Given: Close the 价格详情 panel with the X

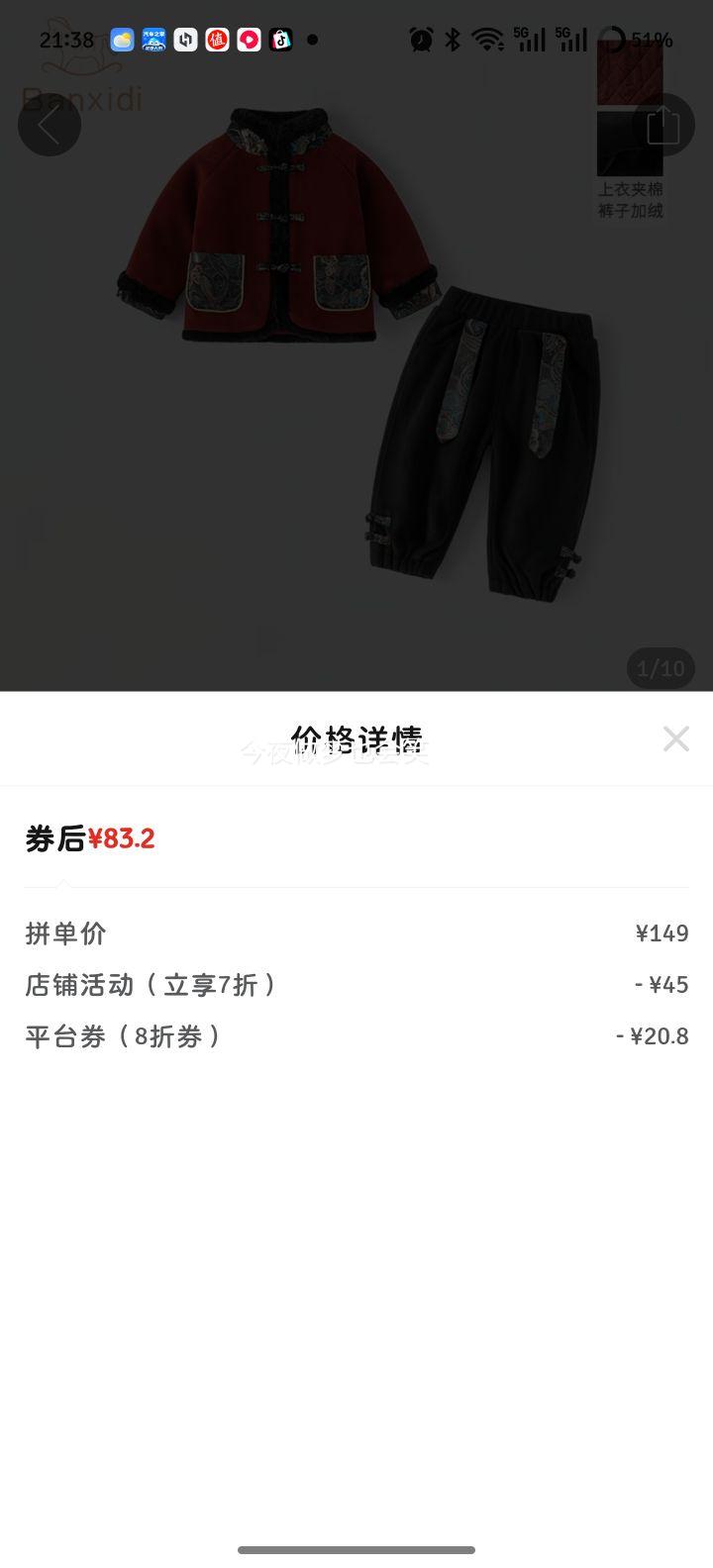Looking at the screenshot, I should pyautogui.click(x=675, y=738).
